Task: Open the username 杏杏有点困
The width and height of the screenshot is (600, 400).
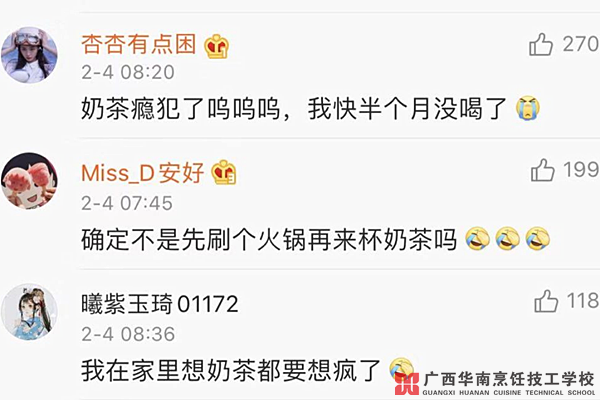Action: pyautogui.click(x=139, y=45)
